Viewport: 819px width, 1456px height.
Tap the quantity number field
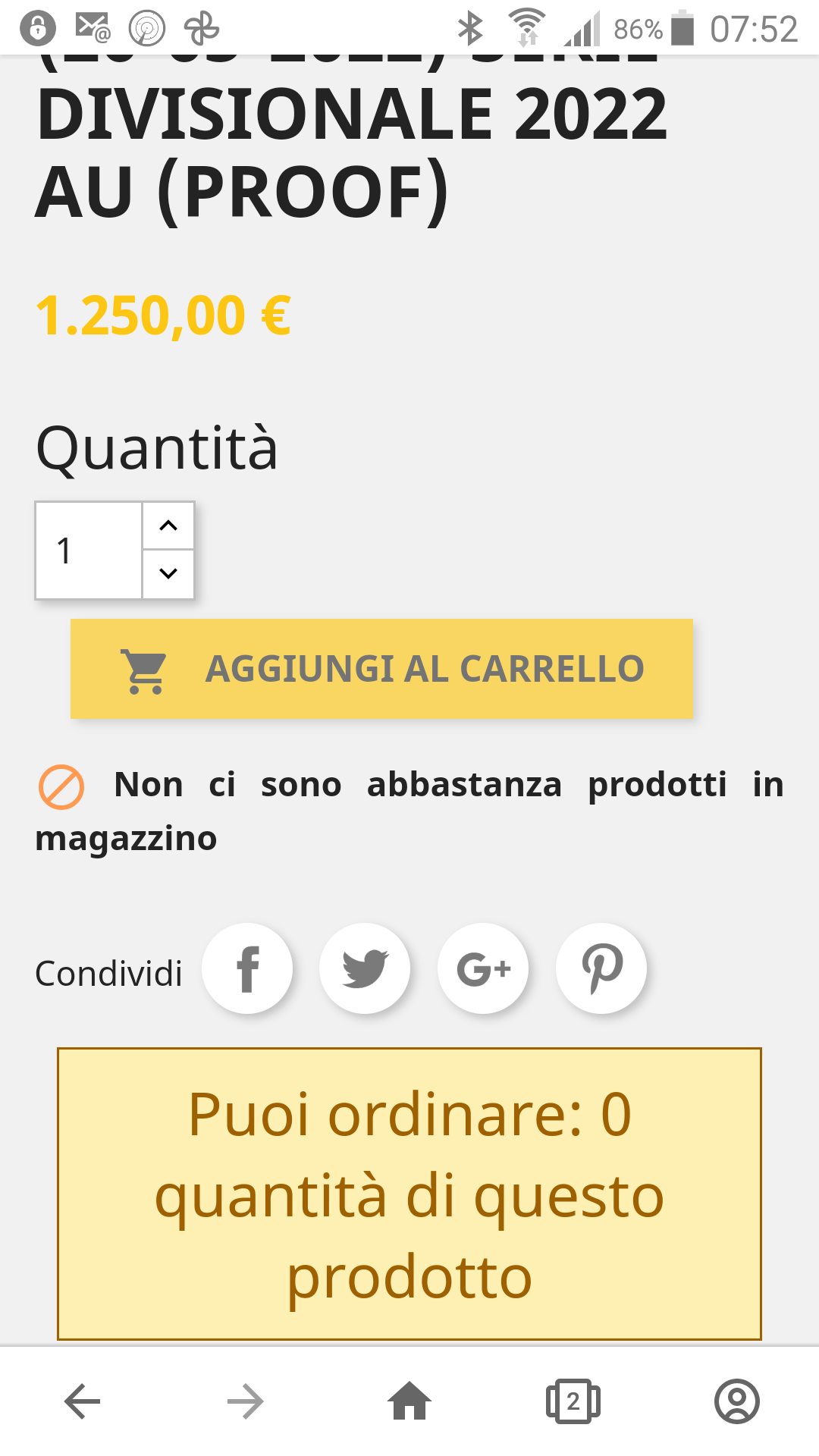point(89,551)
